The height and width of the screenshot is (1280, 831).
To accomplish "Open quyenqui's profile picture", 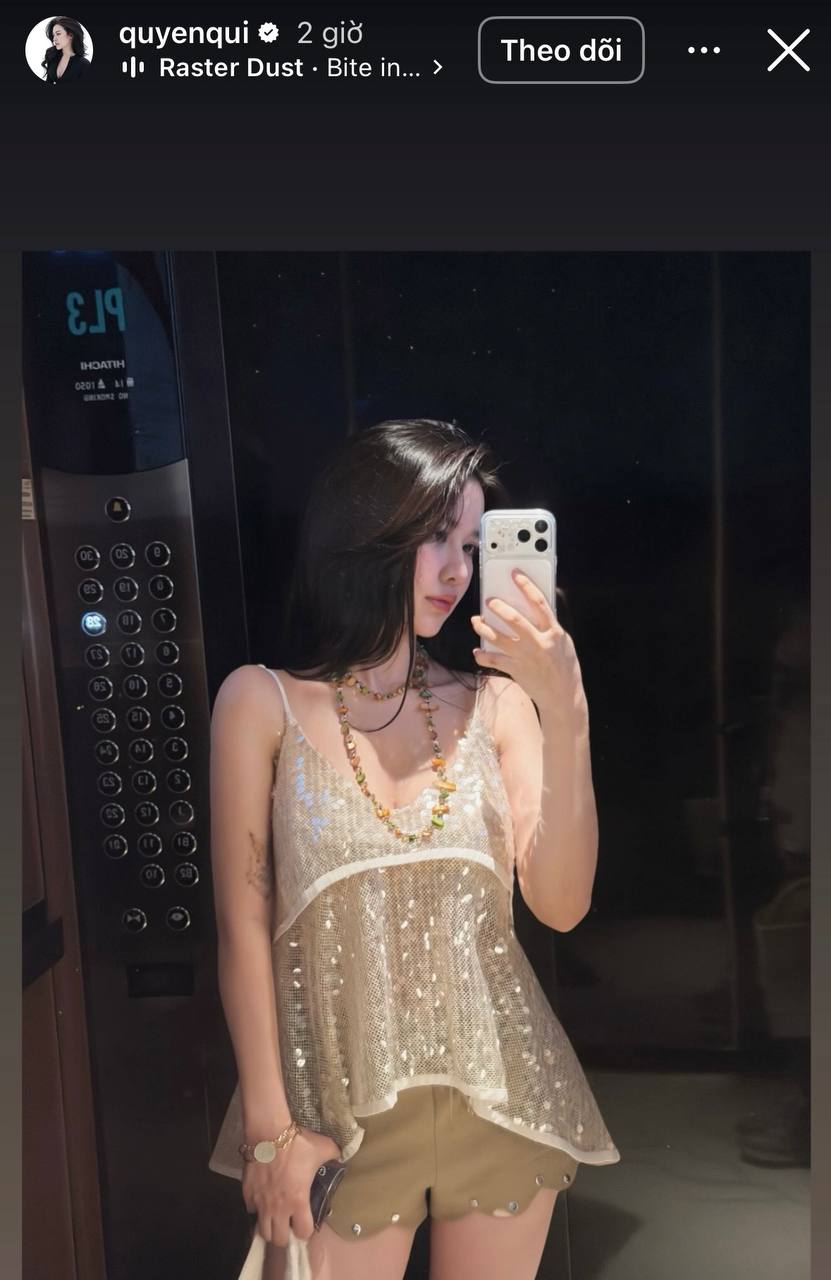I will tap(58, 49).
